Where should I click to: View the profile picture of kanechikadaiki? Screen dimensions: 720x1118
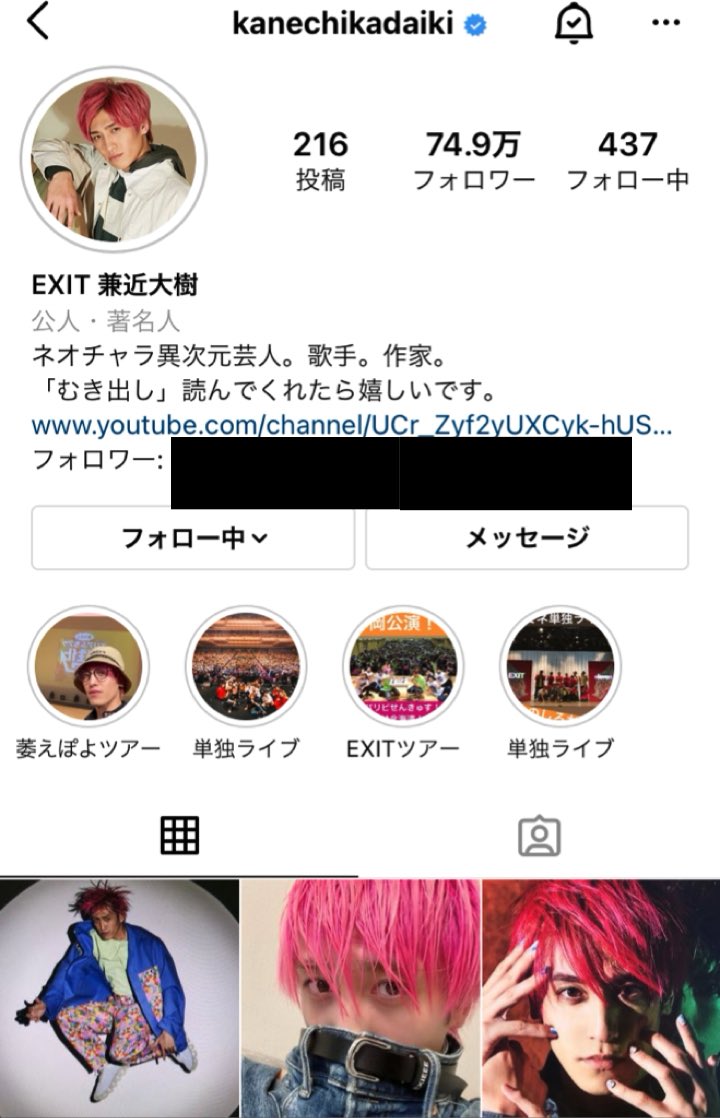tap(114, 159)
